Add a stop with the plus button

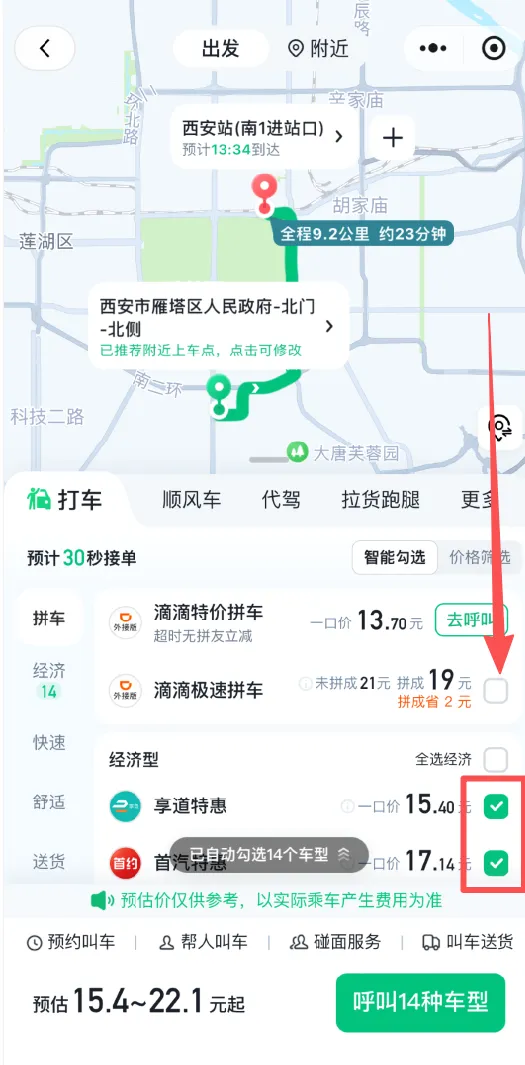393,138
